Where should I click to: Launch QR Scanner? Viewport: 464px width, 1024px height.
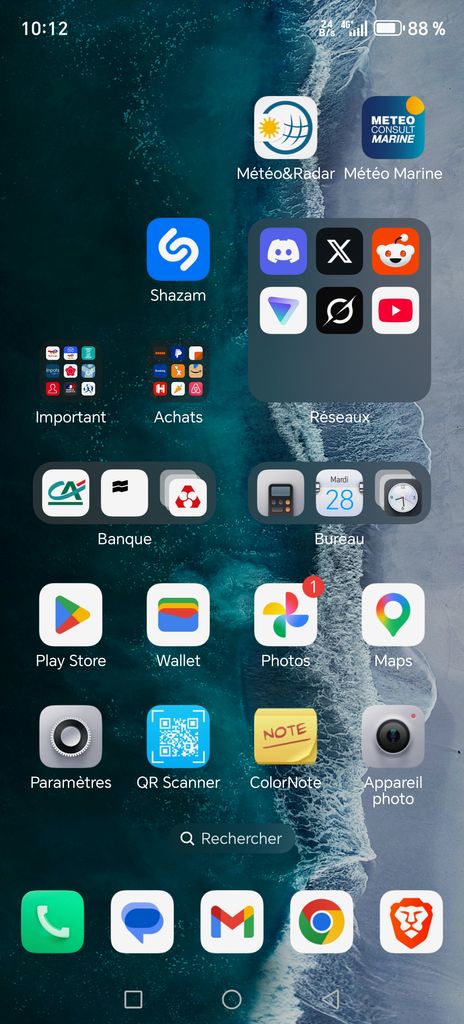[x=178, y=737]
